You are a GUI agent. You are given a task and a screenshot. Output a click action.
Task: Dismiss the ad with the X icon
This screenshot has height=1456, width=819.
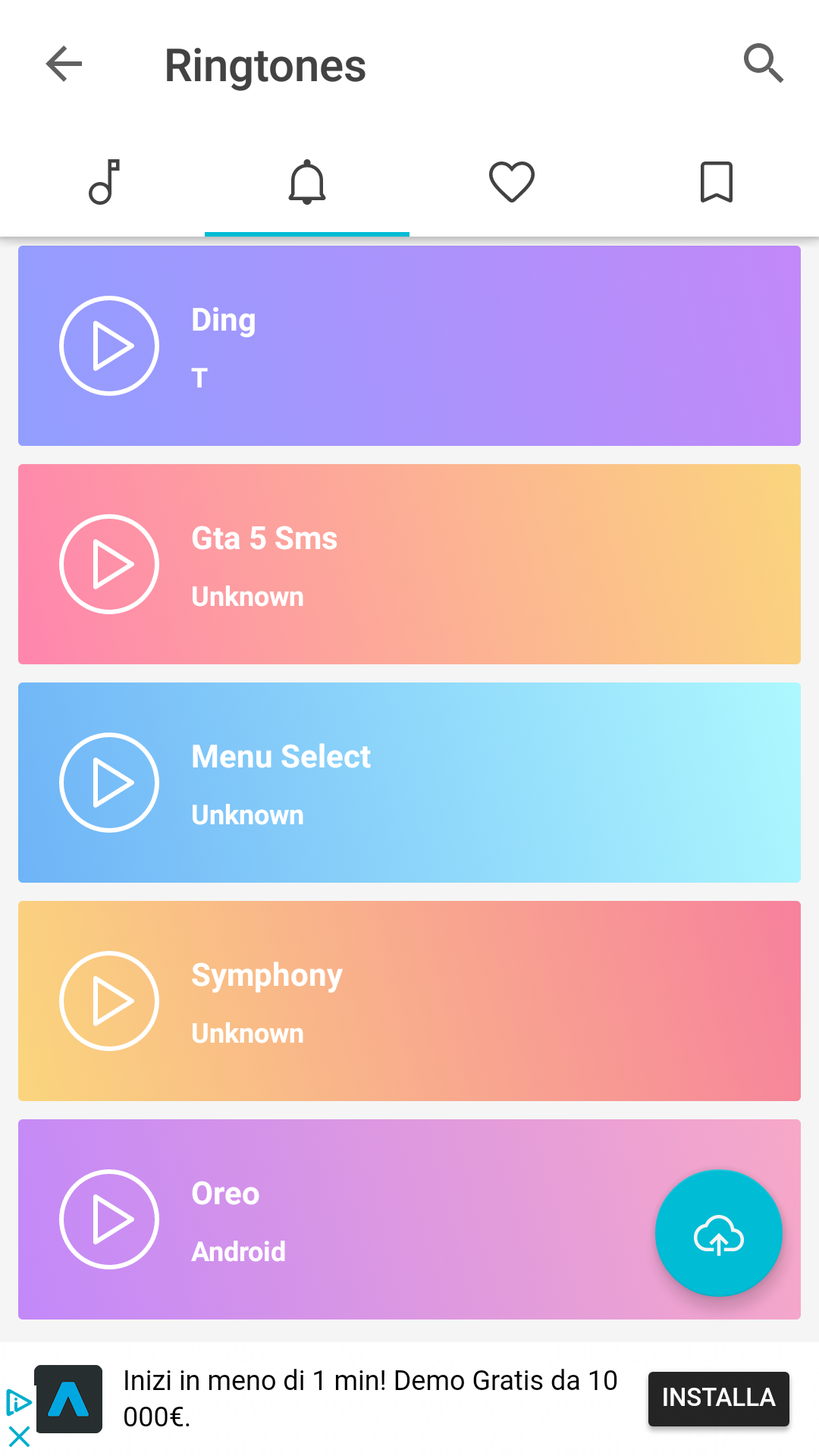(x=18, y=1436)
